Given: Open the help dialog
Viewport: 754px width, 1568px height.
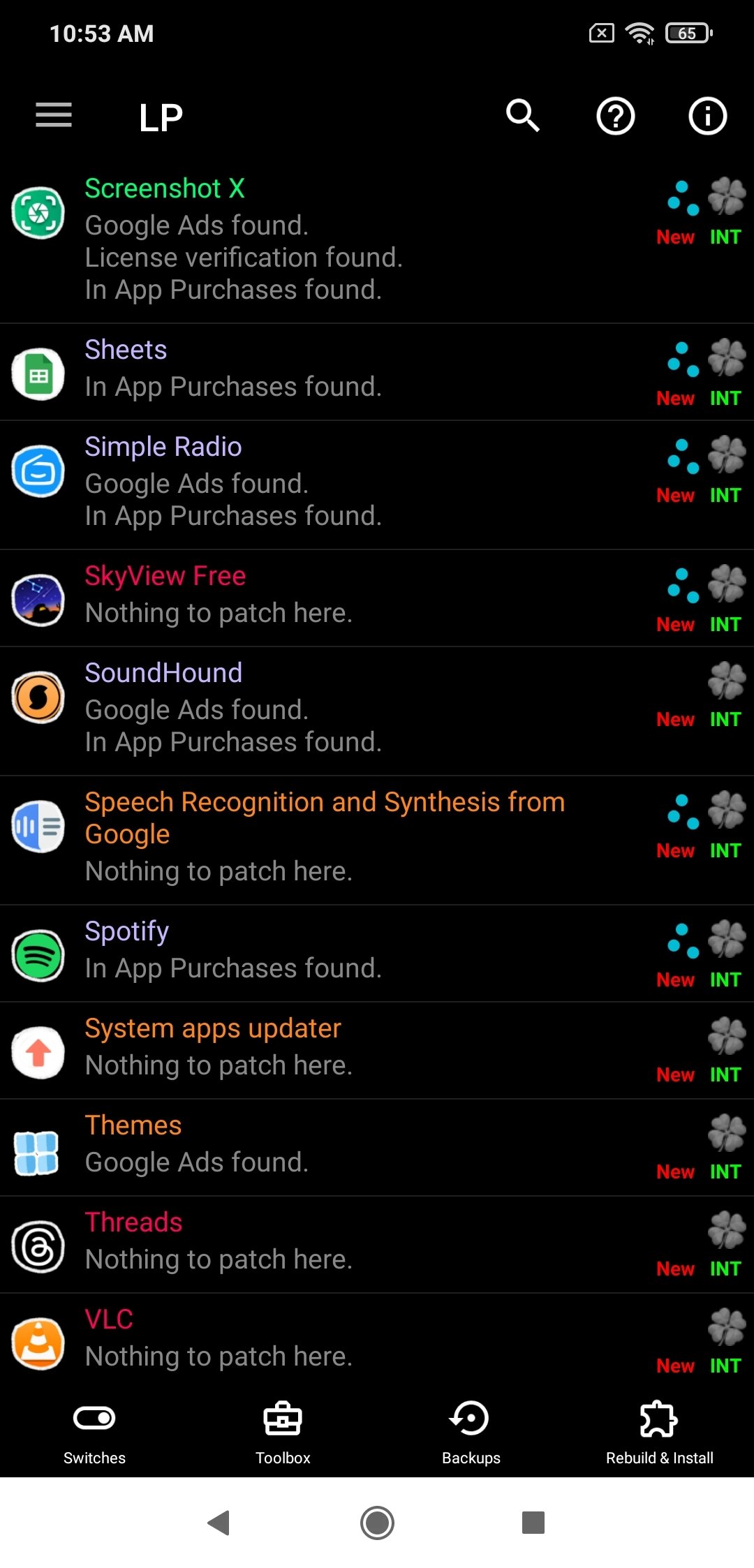Looking at the screenshot, I should (615, 116).
